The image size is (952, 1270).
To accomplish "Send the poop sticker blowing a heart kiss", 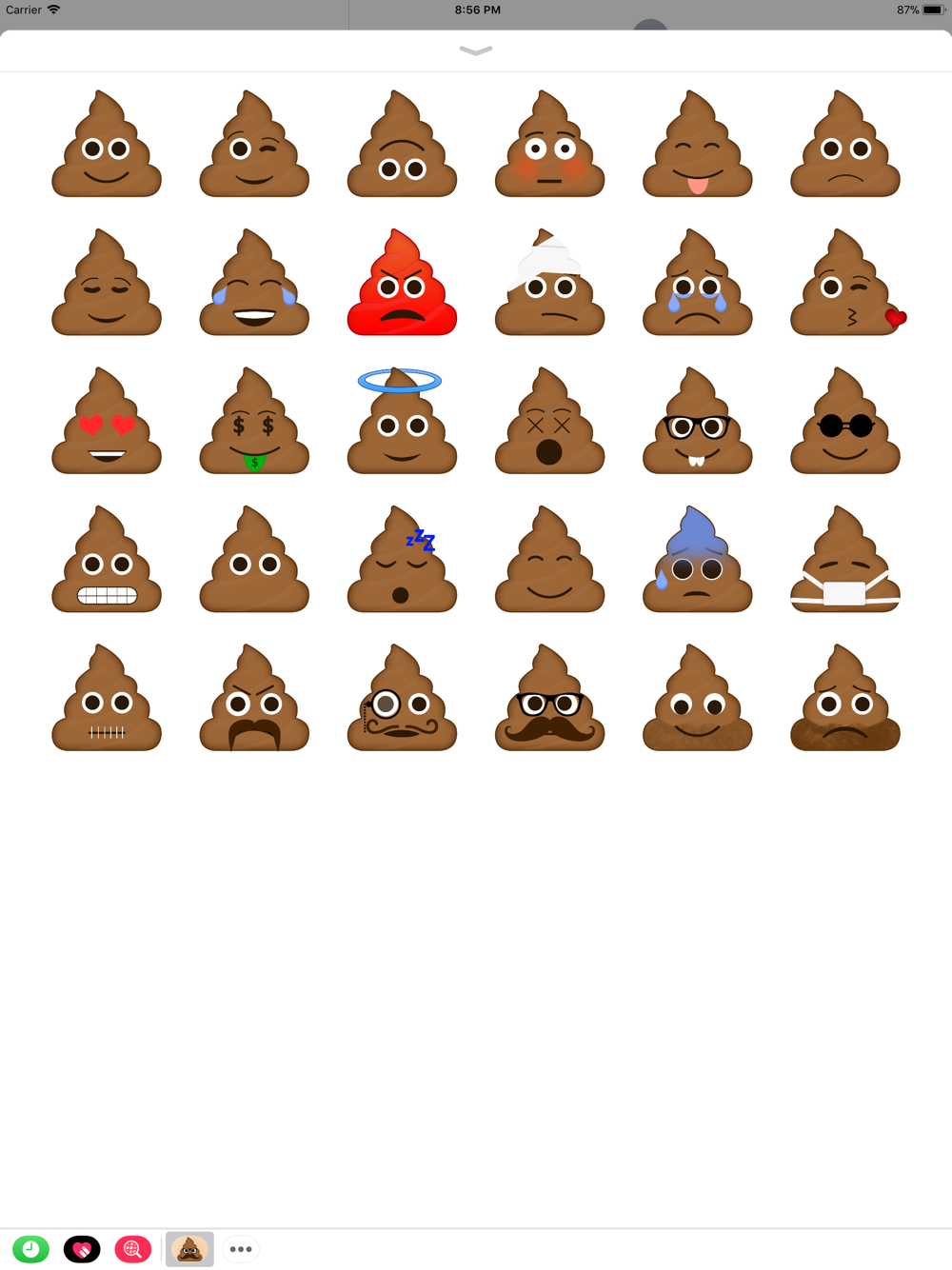I will (844, 284).
